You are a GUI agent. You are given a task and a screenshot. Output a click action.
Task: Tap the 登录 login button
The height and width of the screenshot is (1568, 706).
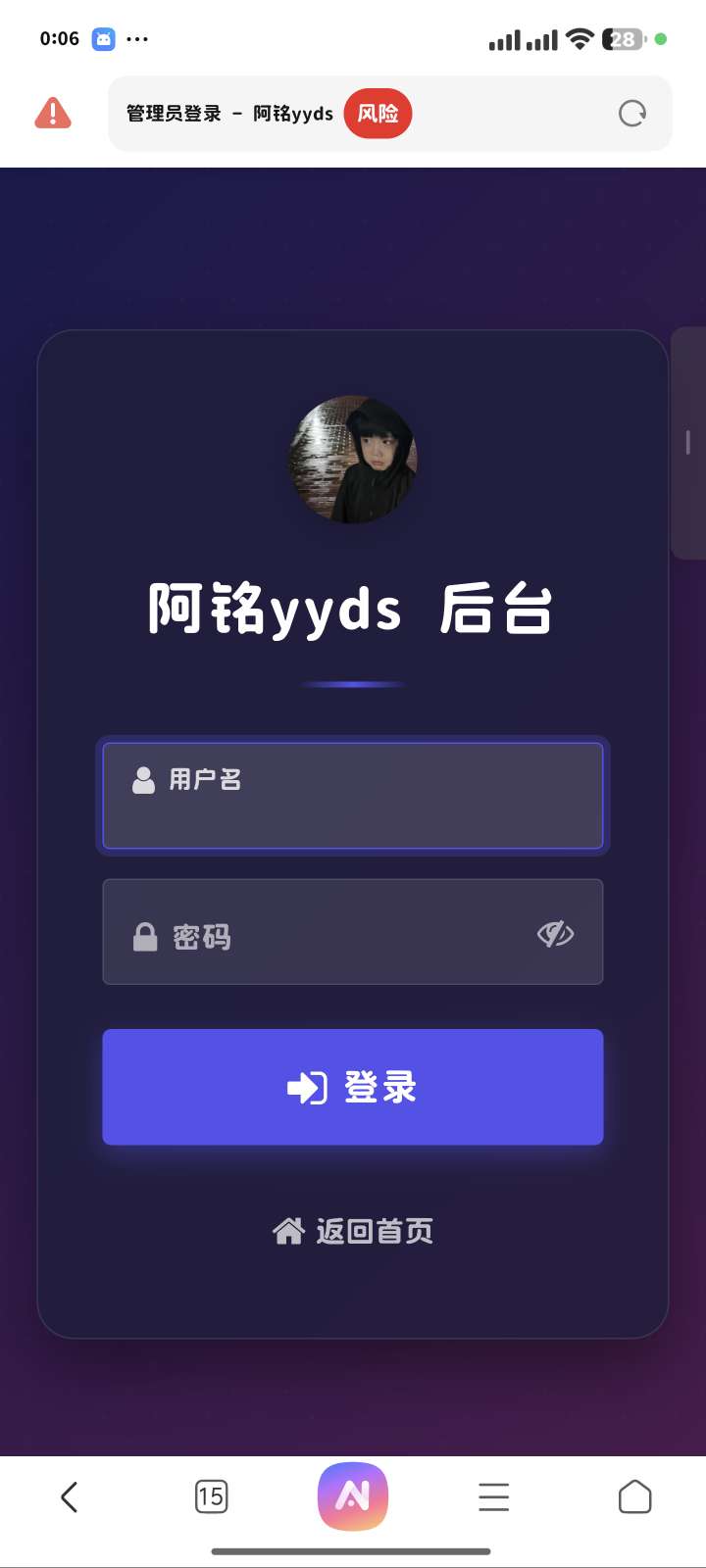point(353,1087)
